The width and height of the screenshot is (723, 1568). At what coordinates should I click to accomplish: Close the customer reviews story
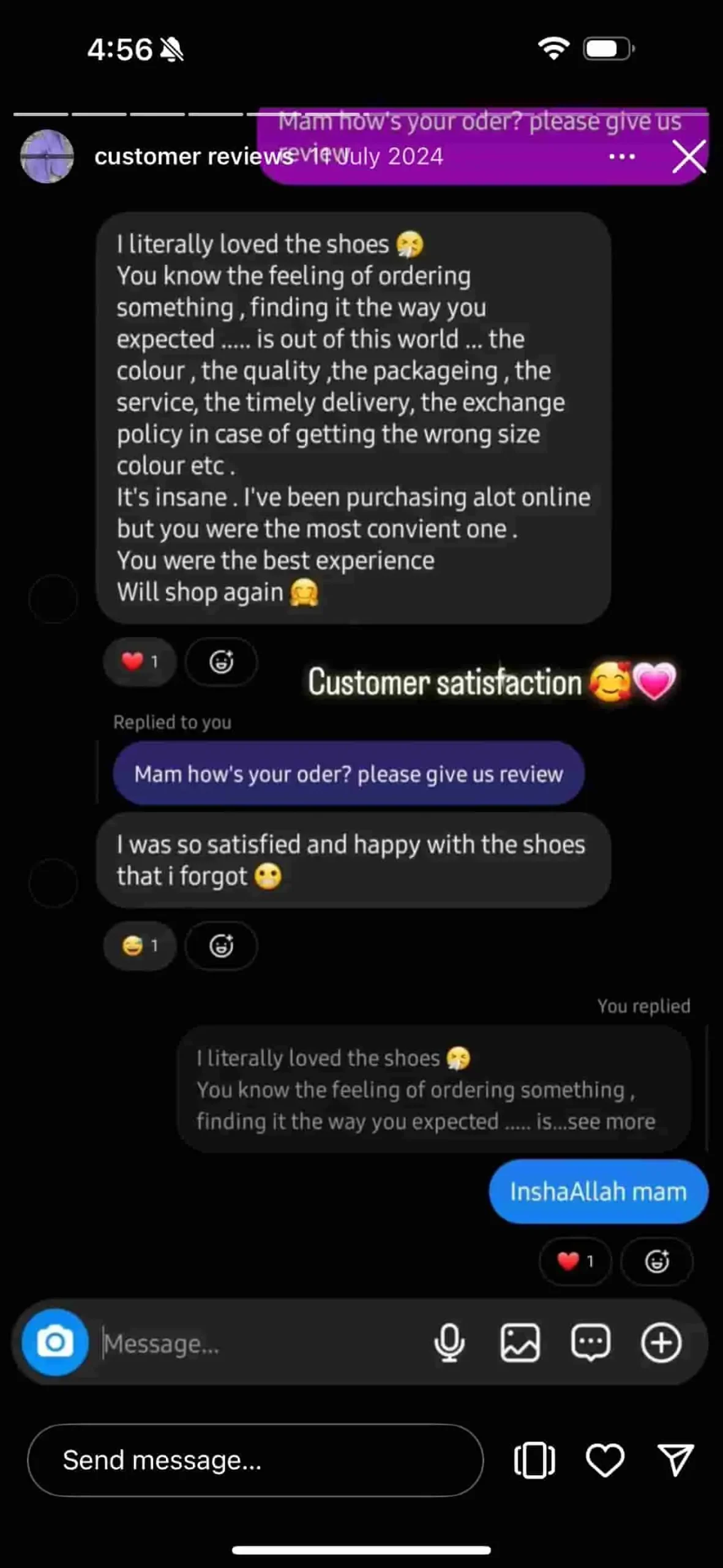689,157
